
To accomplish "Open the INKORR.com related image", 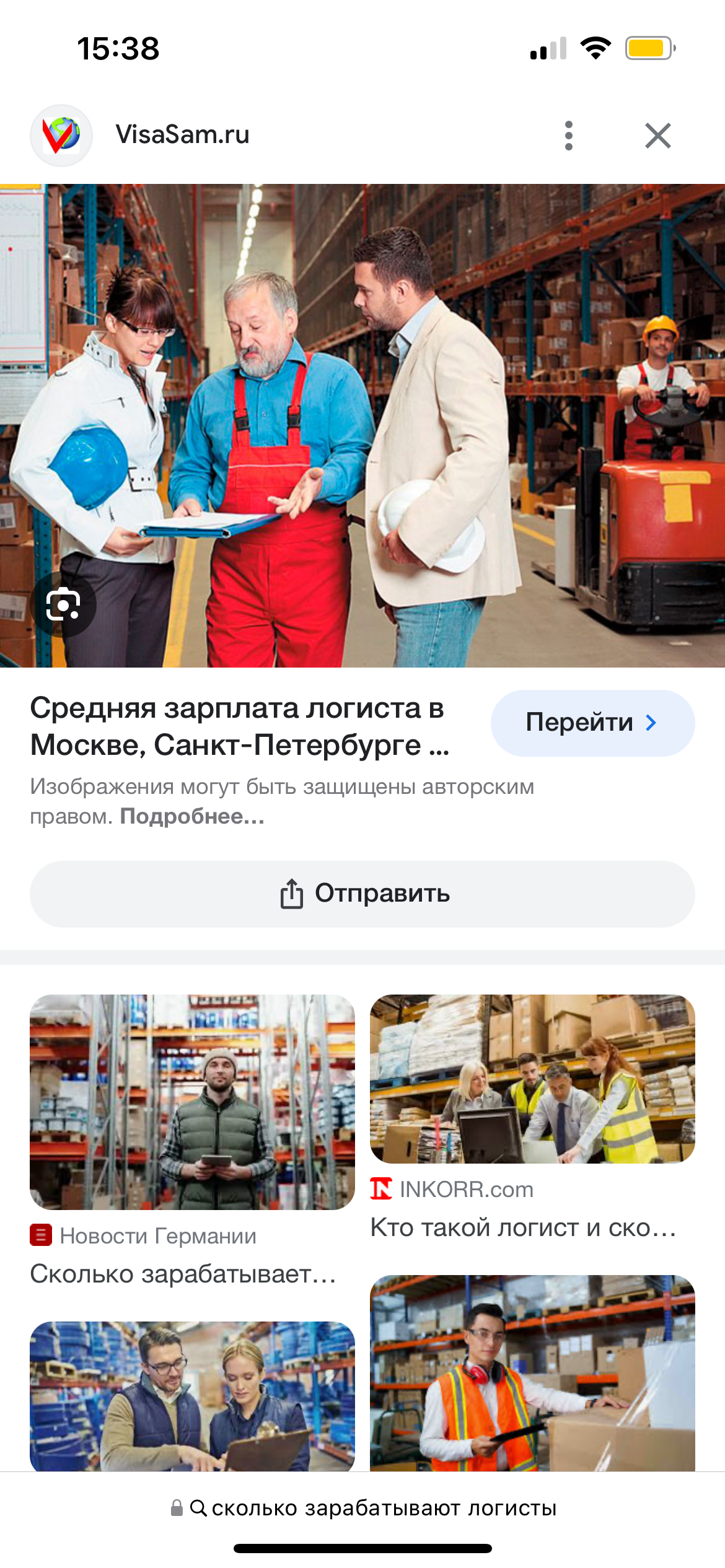I will click(532, 1079).
